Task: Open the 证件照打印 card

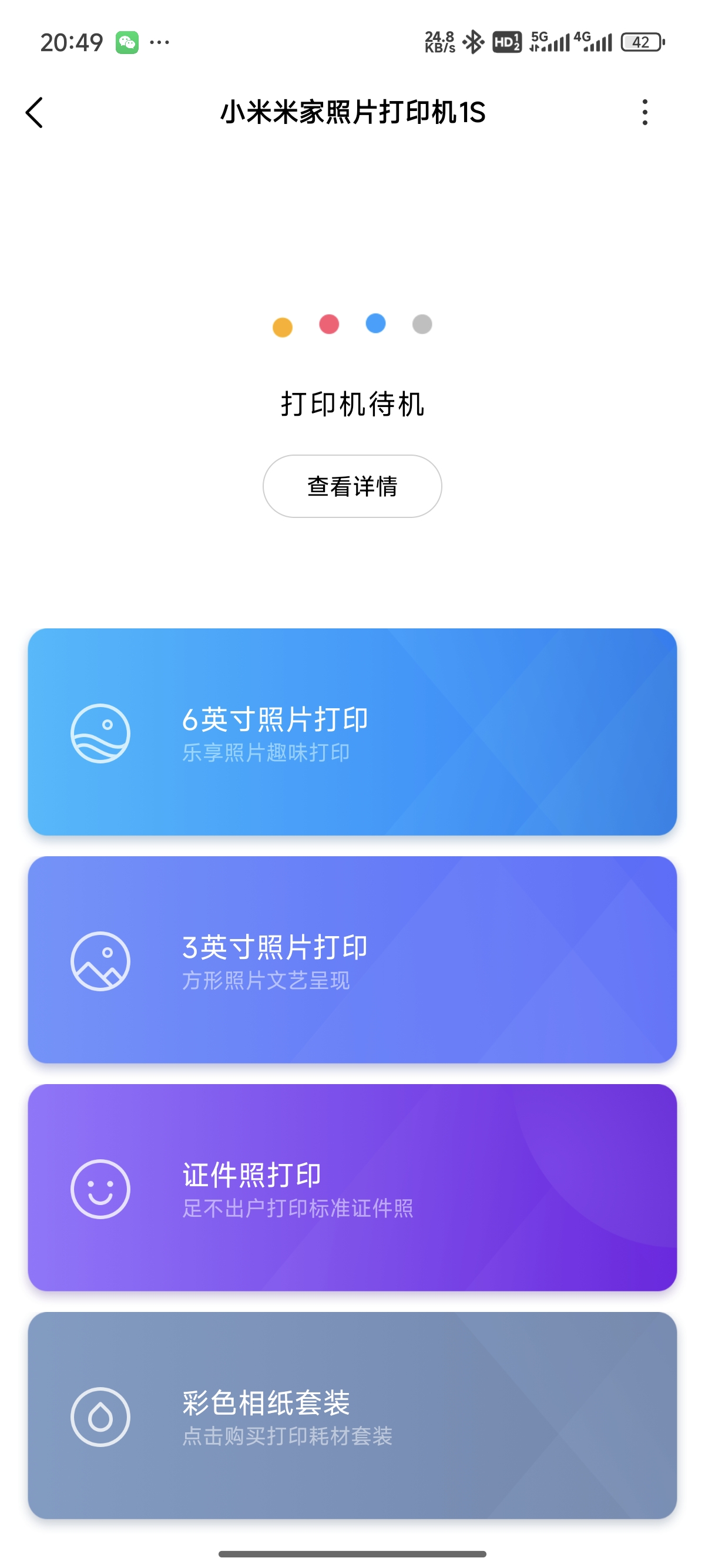Action: (x=352, y=1190)
